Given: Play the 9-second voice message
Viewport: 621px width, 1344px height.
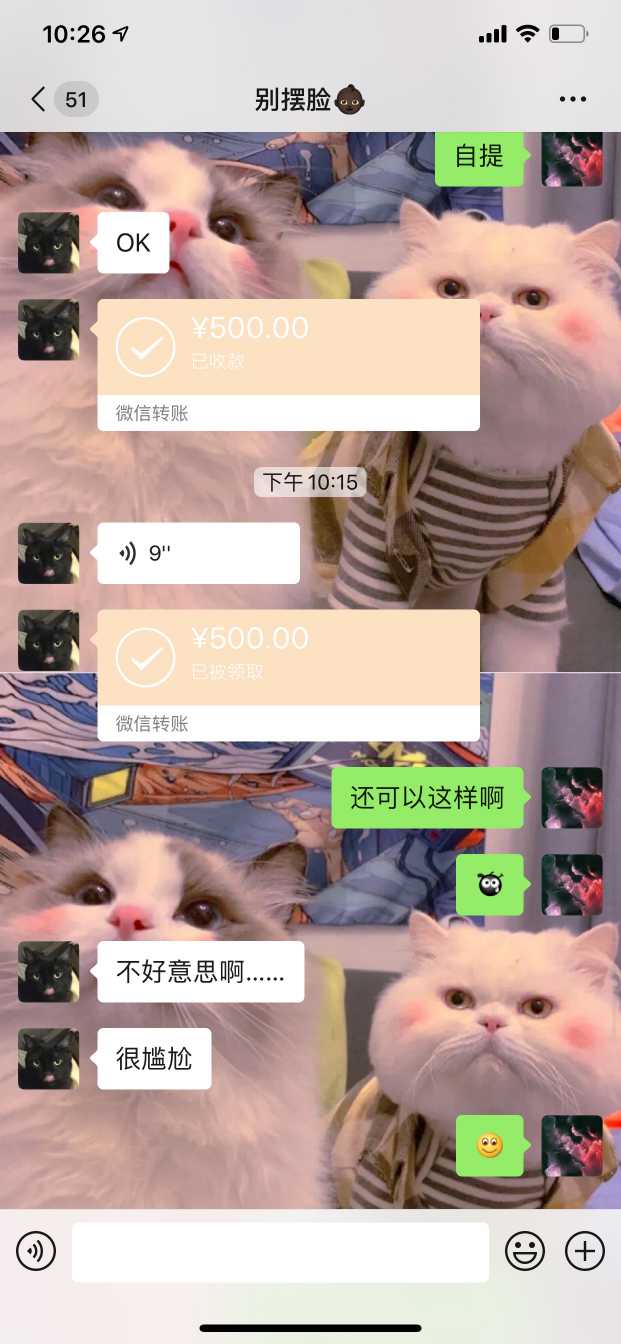Looking at the screenshot, I should tap(198, 553).
